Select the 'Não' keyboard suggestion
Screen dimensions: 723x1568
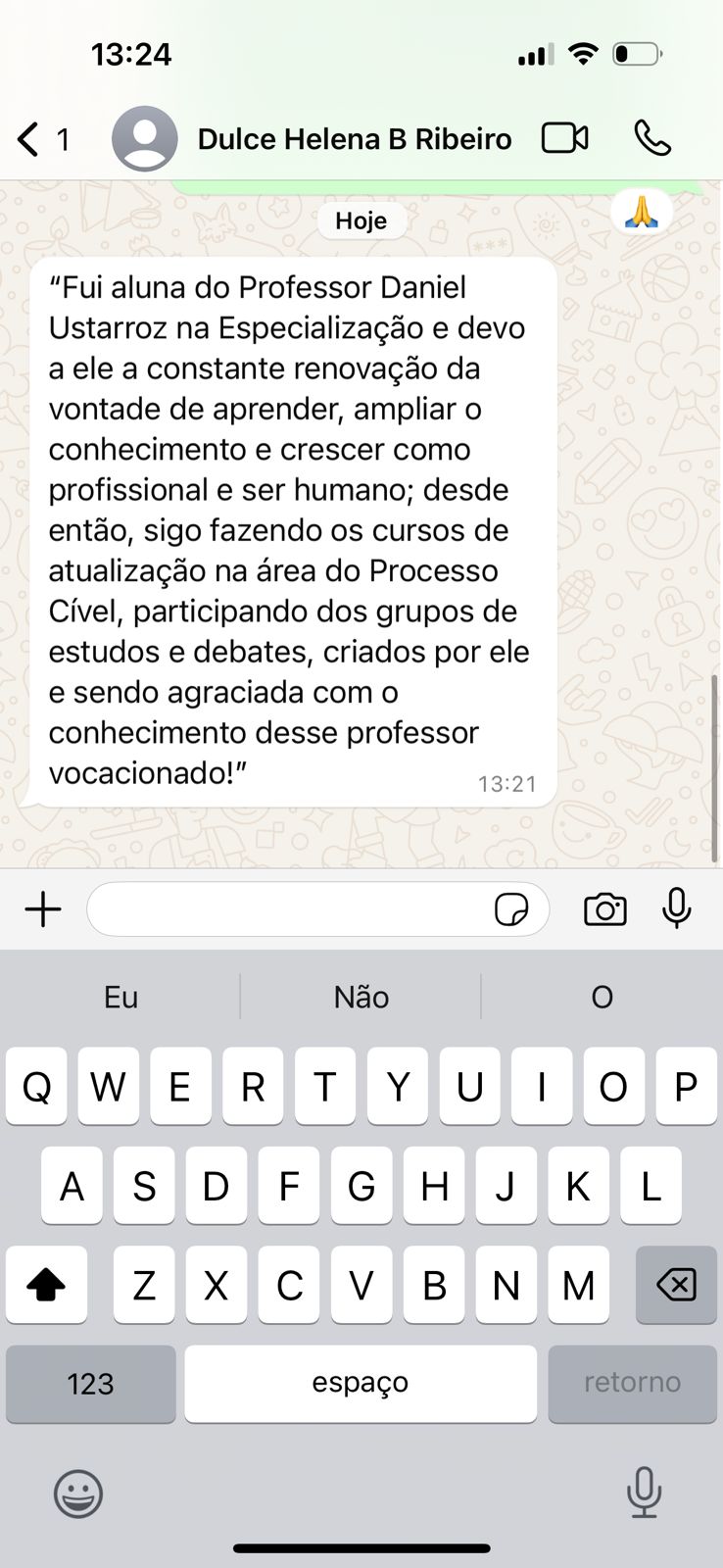[361, 997]
